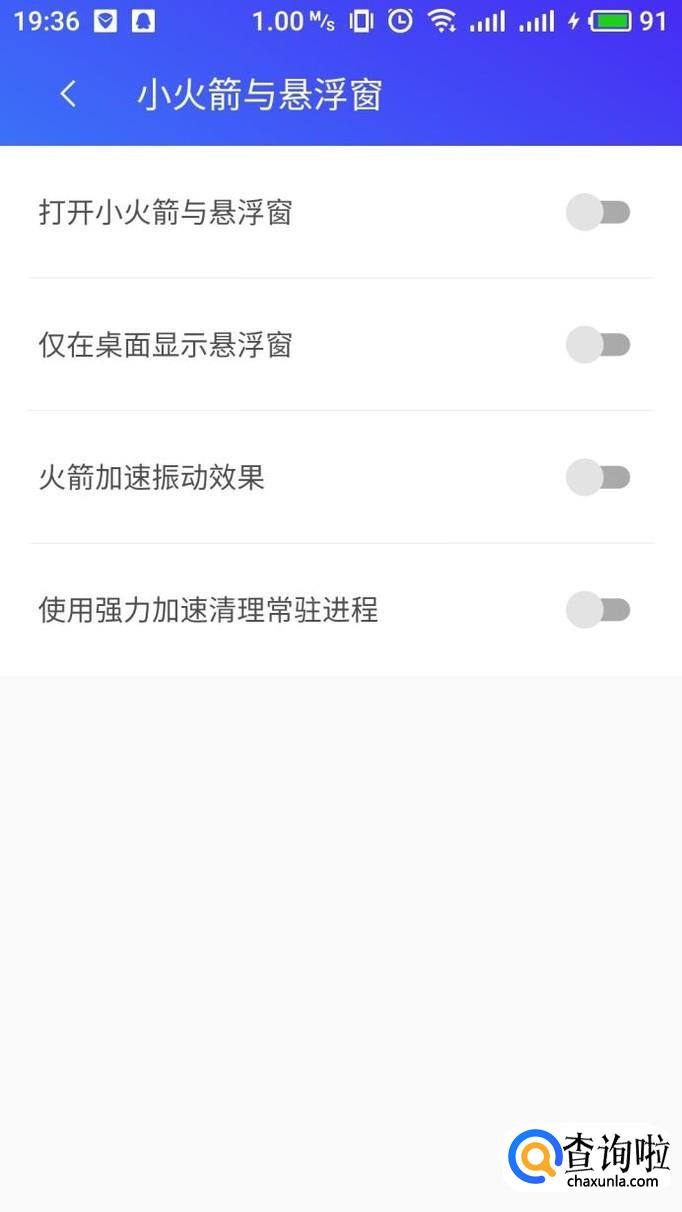Switch on 使用强力加速清理常驻进程
The height and width of the screenshot is (1212, 682).
point(598,609)
